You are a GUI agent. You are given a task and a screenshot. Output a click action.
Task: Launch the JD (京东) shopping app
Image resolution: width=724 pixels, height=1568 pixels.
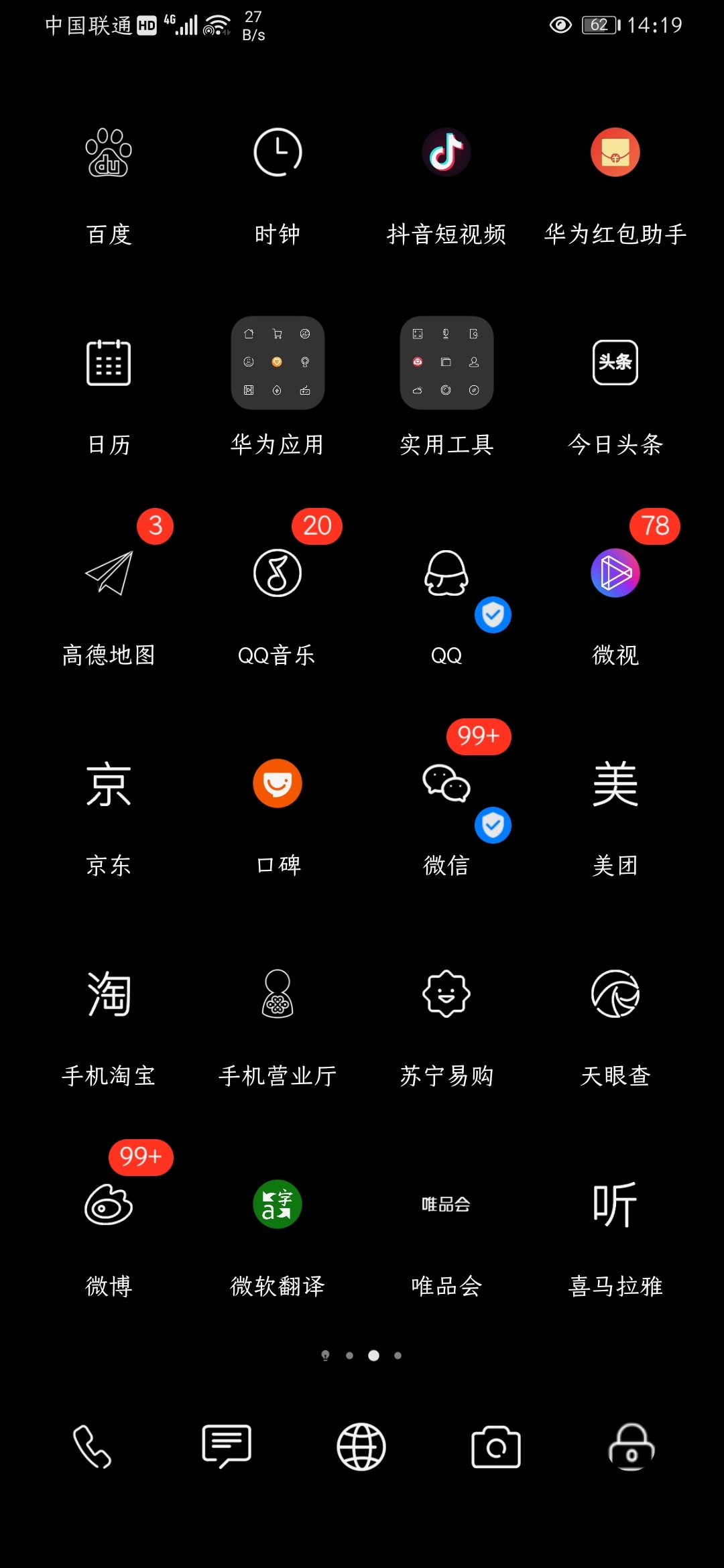point(109,783)
